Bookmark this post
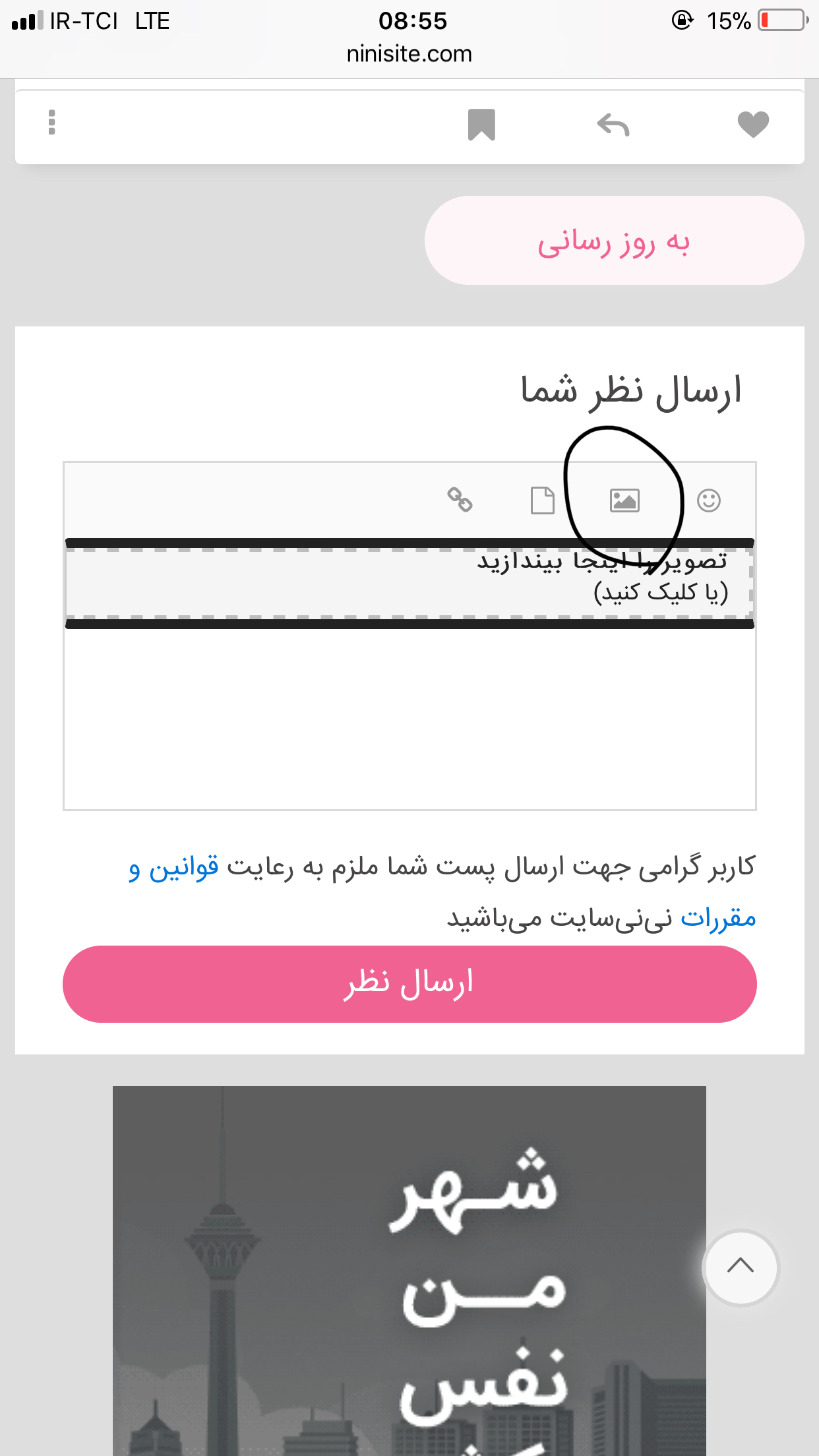The image size is (819, 1456). pos(481,124)
